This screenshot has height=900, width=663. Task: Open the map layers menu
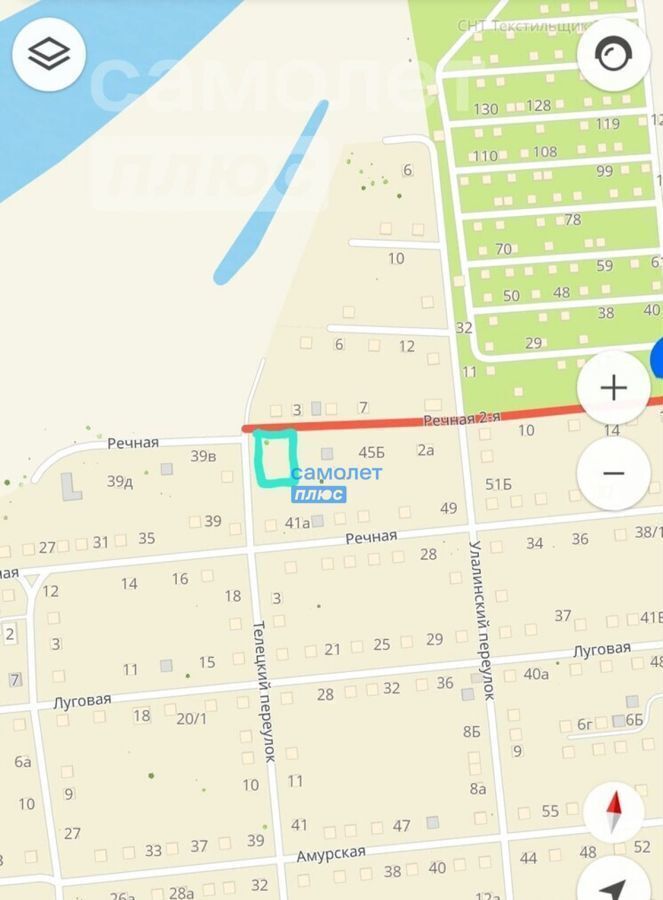(48, 54)
